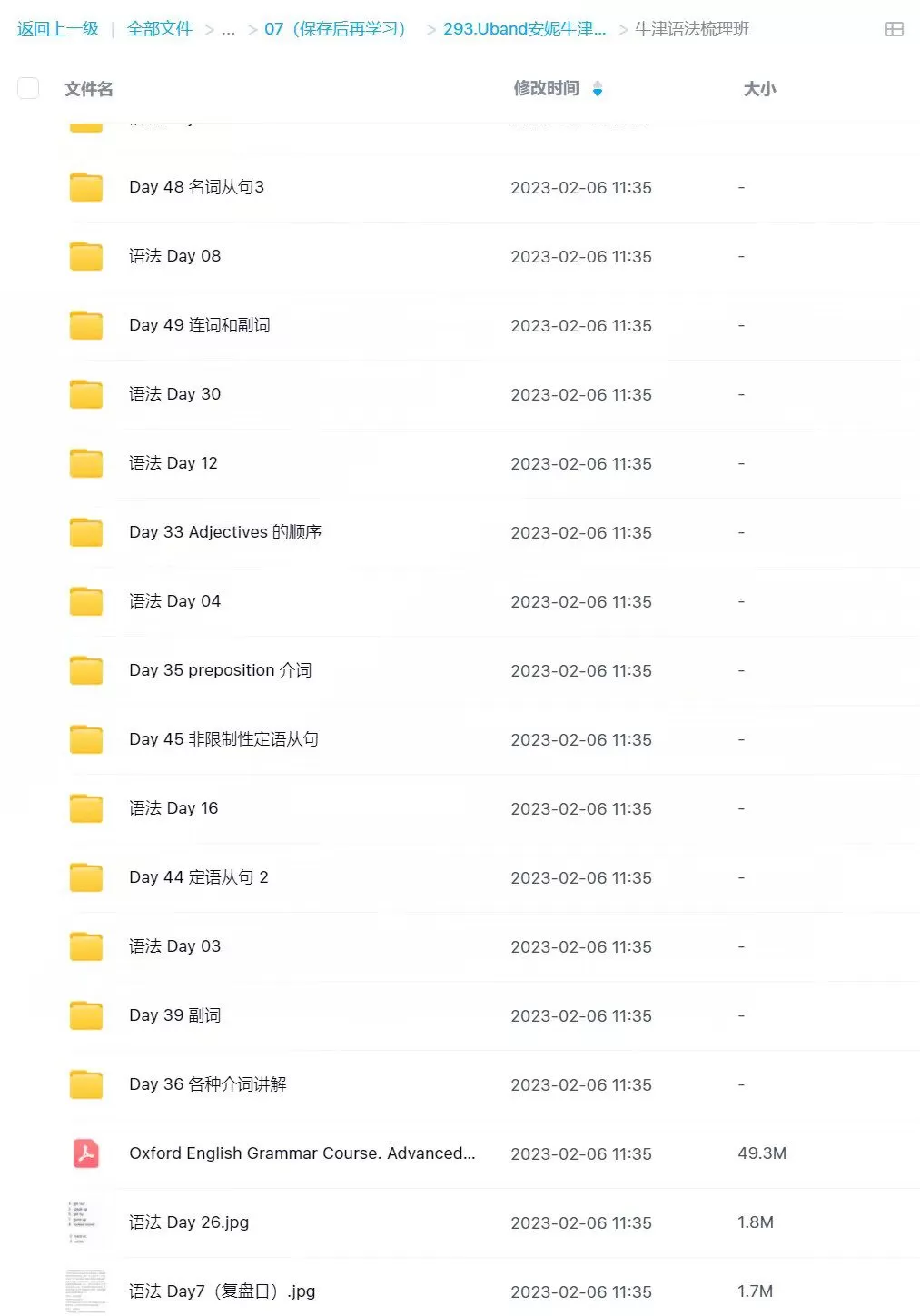
Task: Tick the select-all checkbox beside 文件名
Action: pos(28,88)
